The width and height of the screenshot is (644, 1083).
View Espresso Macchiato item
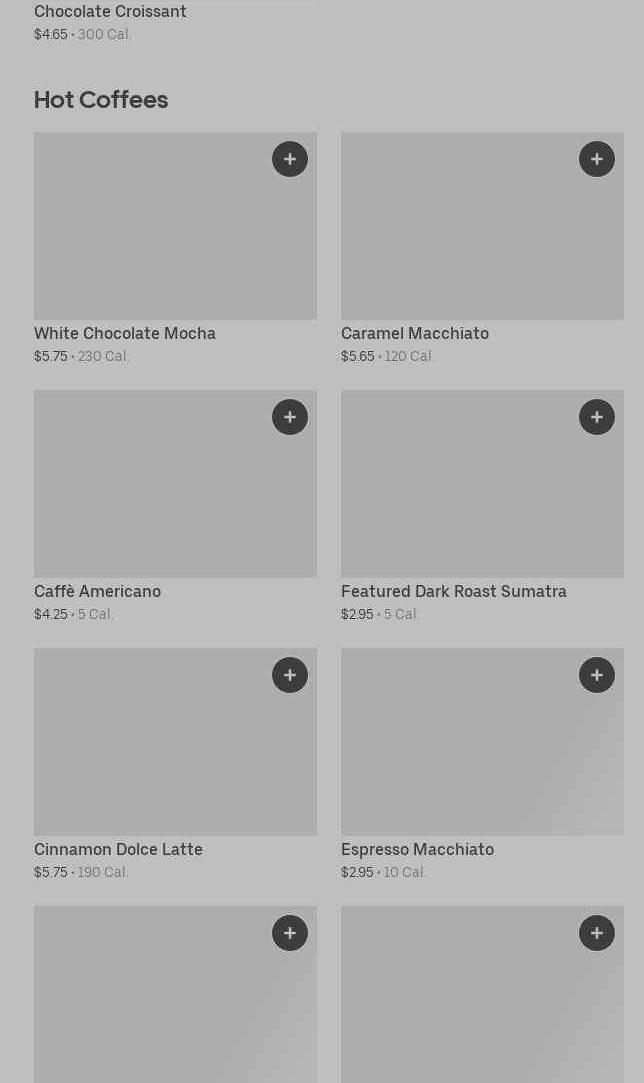pos(482,764)
